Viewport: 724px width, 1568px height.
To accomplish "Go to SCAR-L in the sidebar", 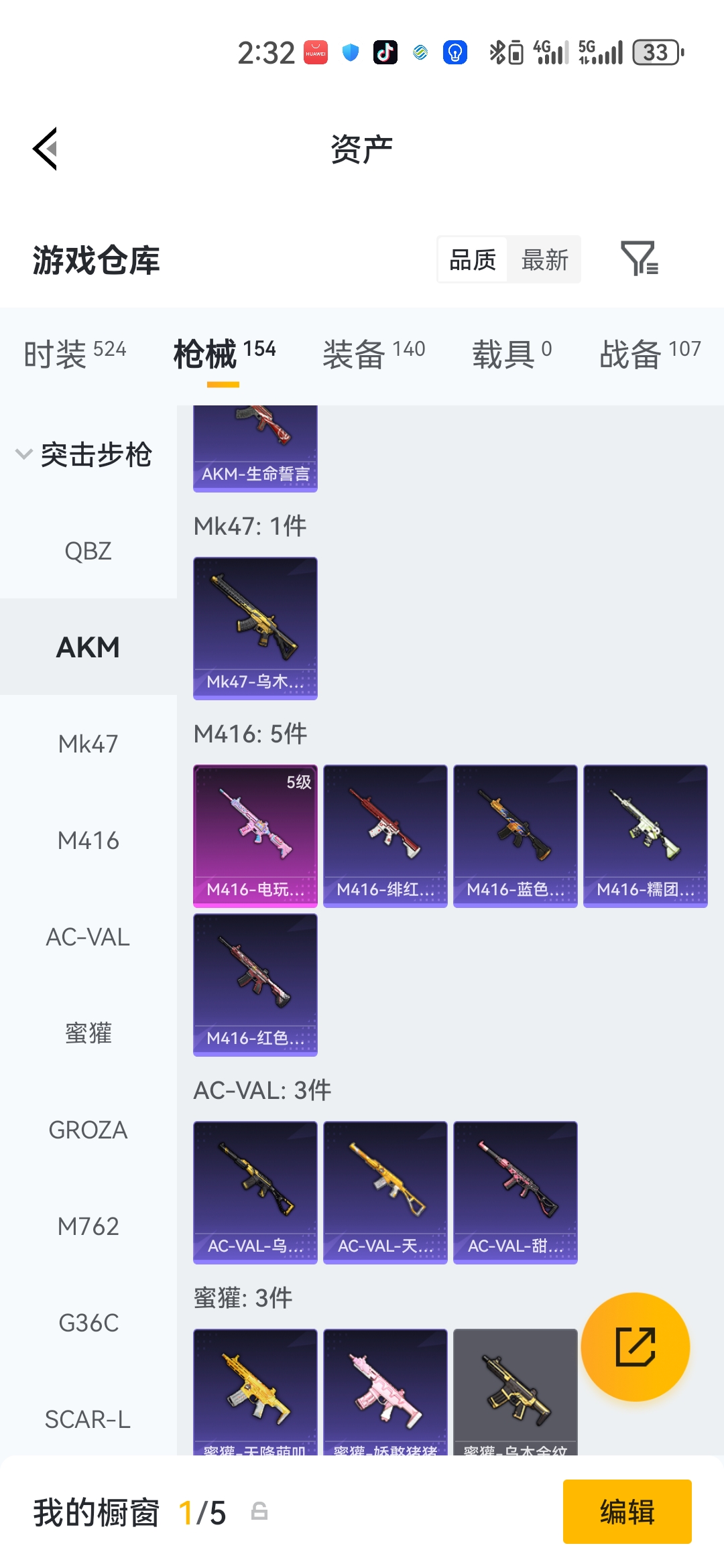I will (88, 1419).
